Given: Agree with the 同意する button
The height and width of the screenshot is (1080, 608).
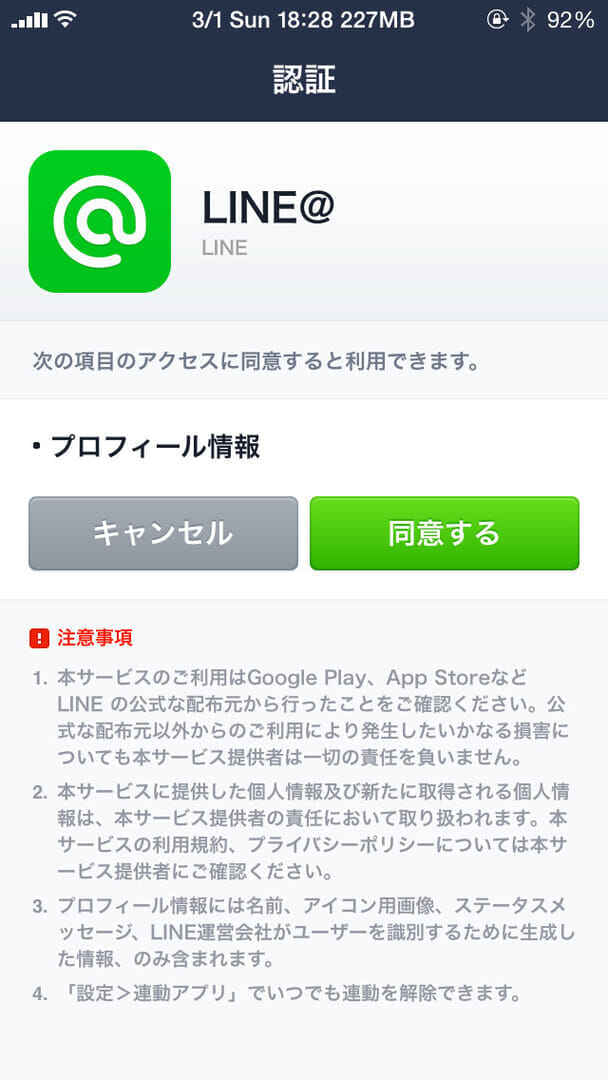Looking at the screenshot, I should [444, 533].
